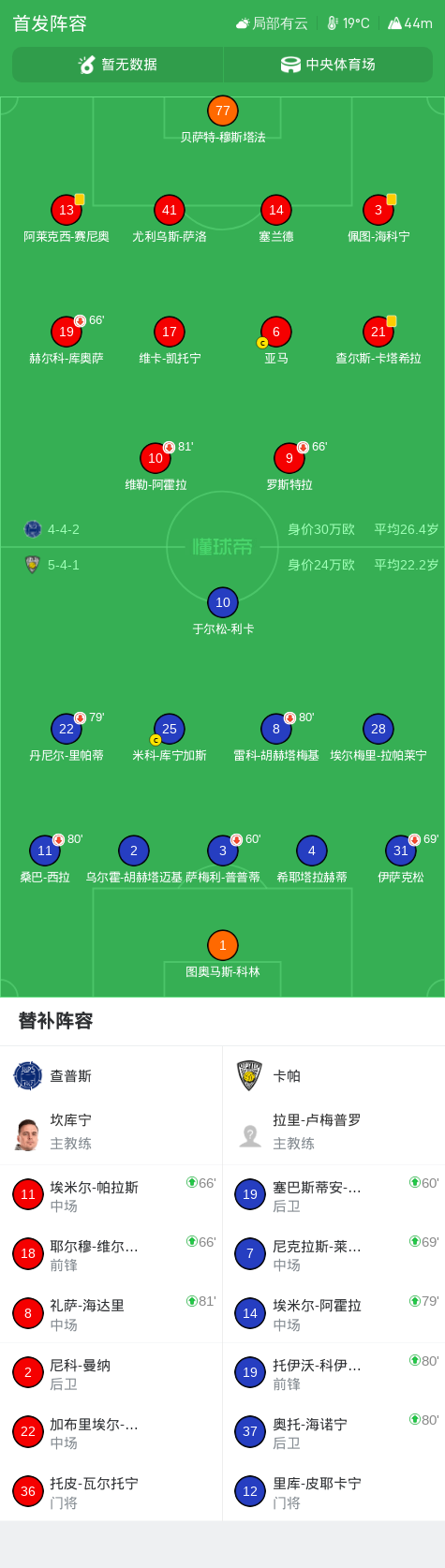Open the 中央体育场 stadium info
The image size is (445, 1568).
pos(328,65)
